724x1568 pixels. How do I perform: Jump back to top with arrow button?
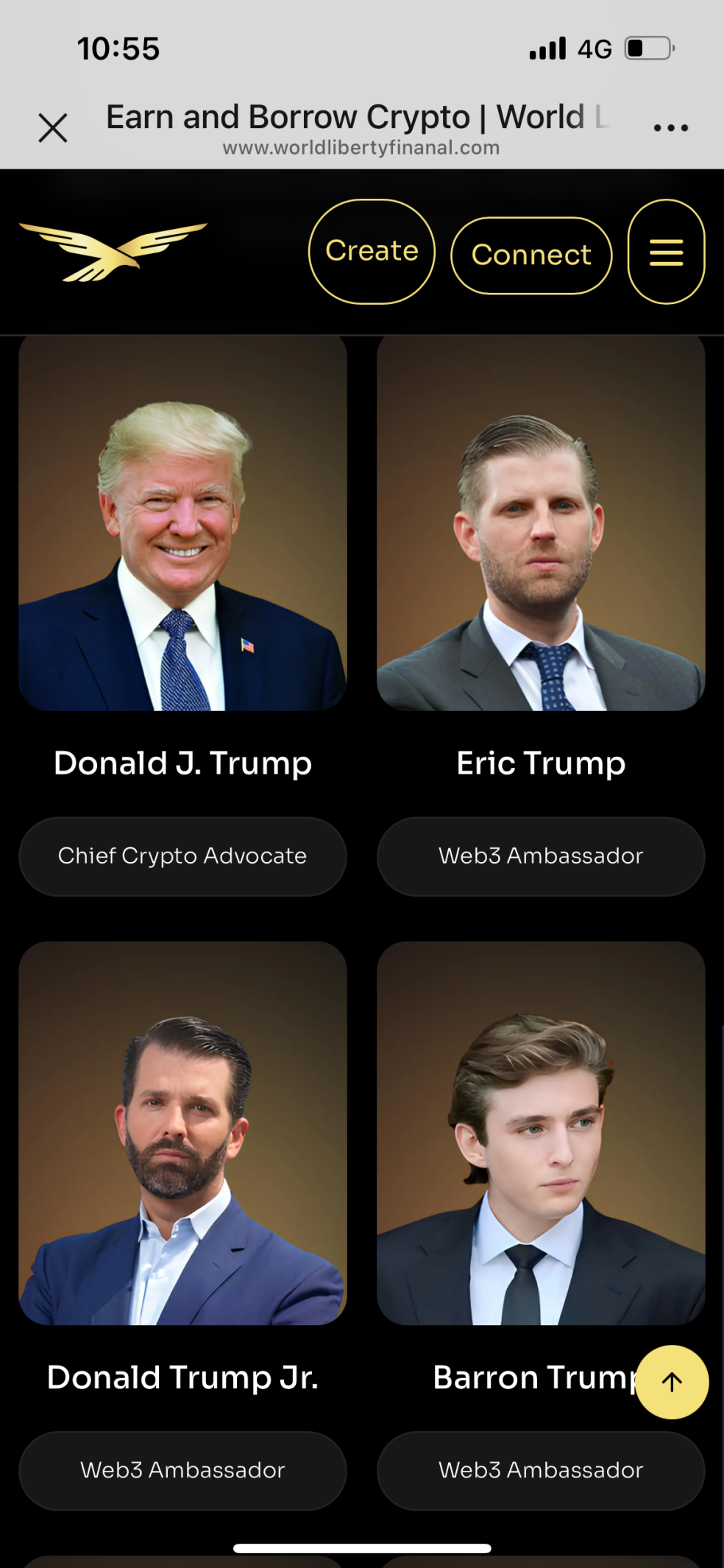[672, 1382]
